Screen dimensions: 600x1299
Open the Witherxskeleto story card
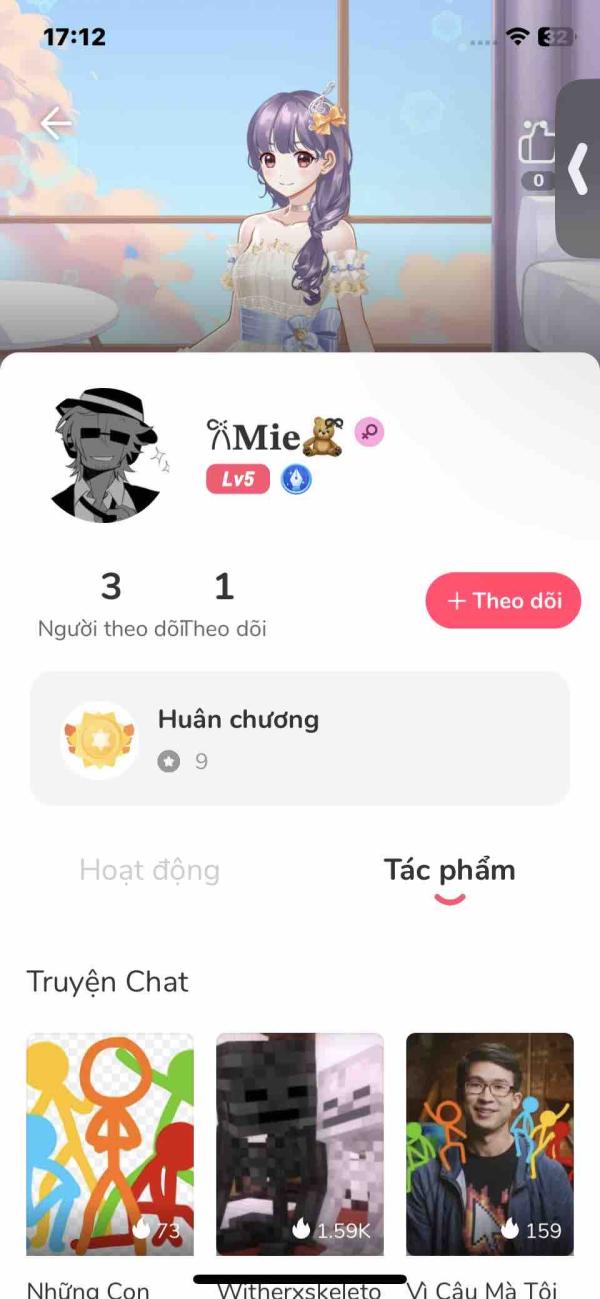tap(299, 1144)
